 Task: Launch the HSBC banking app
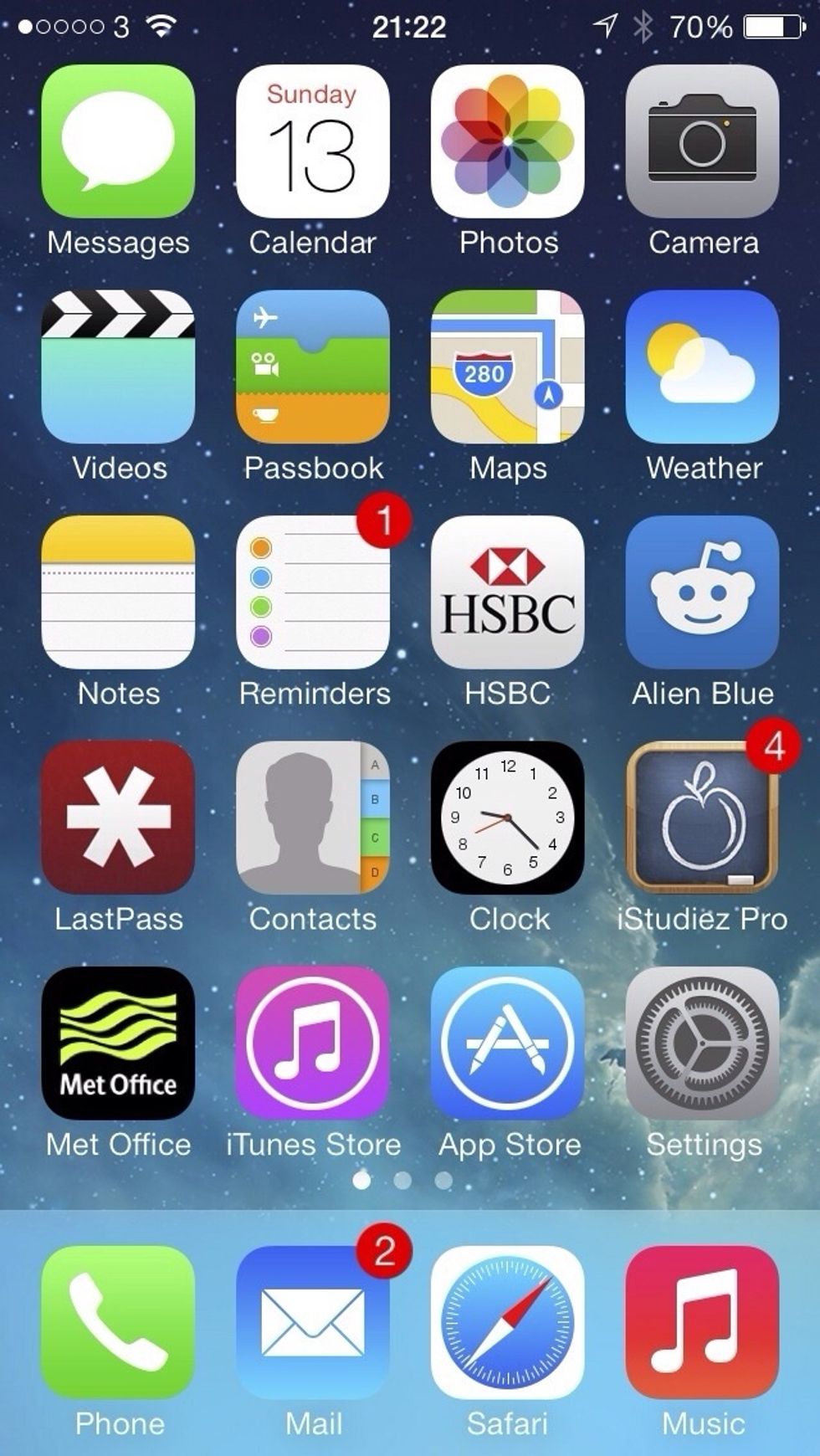click(507, 594)
